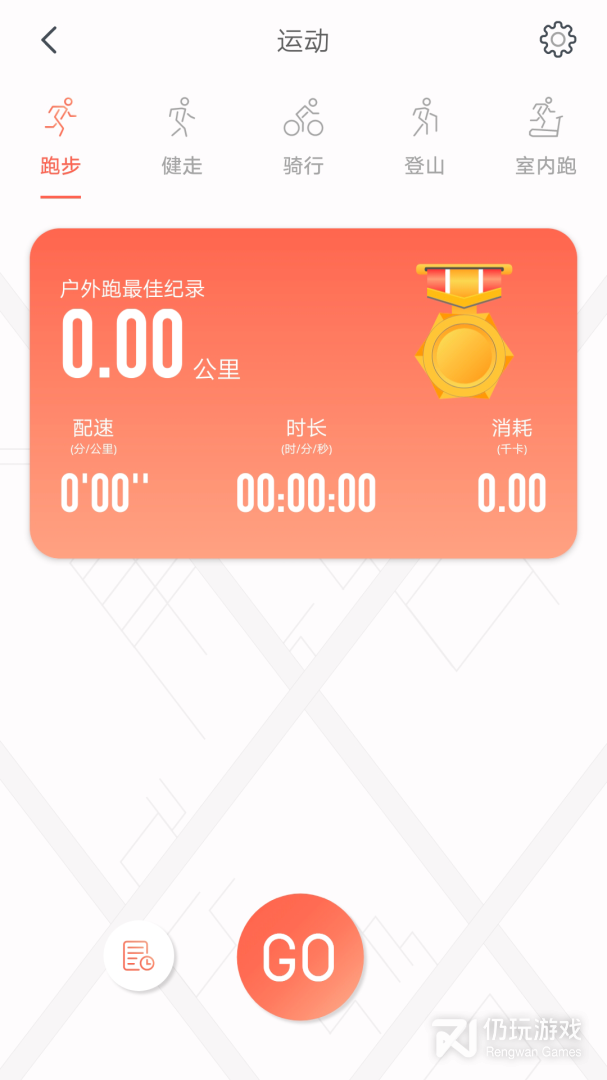Open the settings gear icon
The image size is (607, 1080).
[x=557, y=40]
